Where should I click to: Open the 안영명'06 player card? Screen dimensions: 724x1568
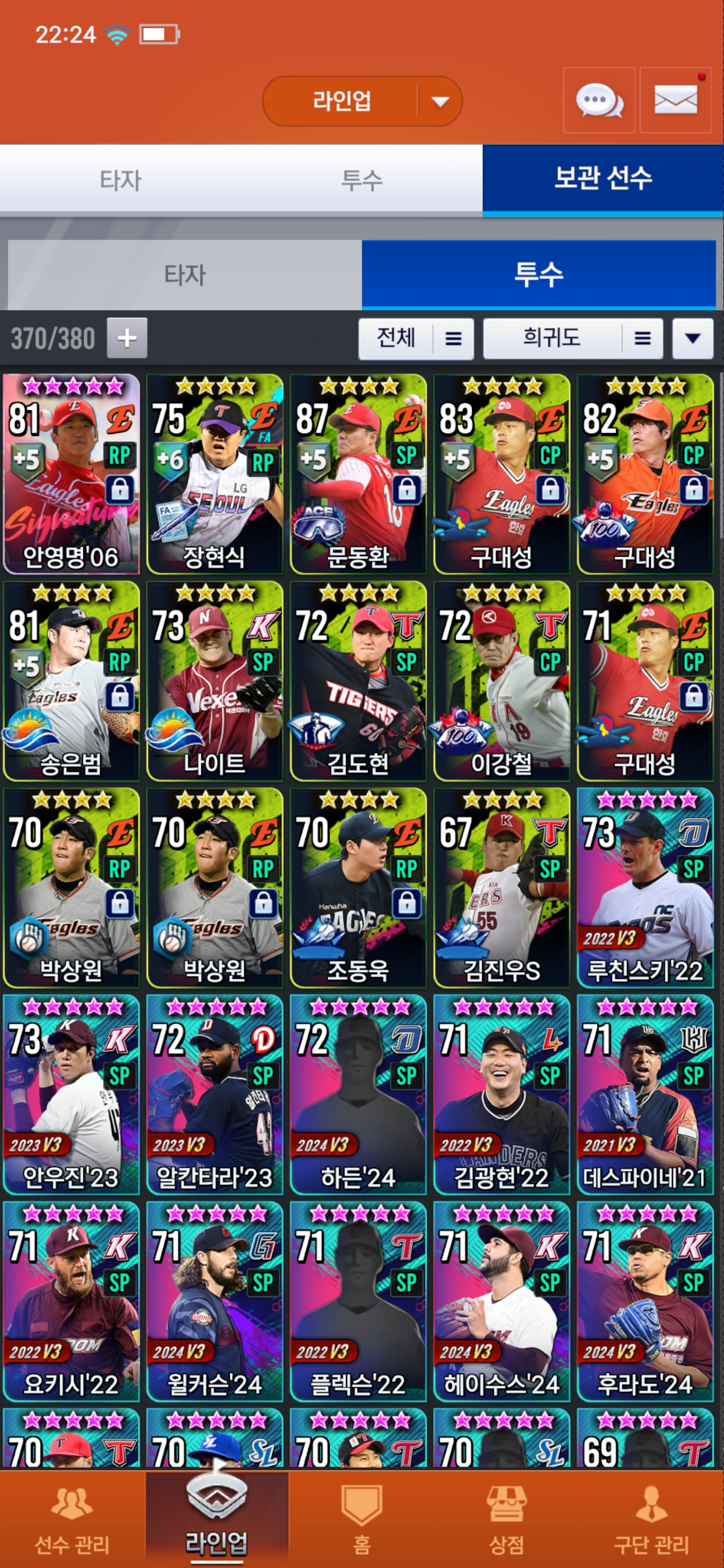(x=71, y=474)
